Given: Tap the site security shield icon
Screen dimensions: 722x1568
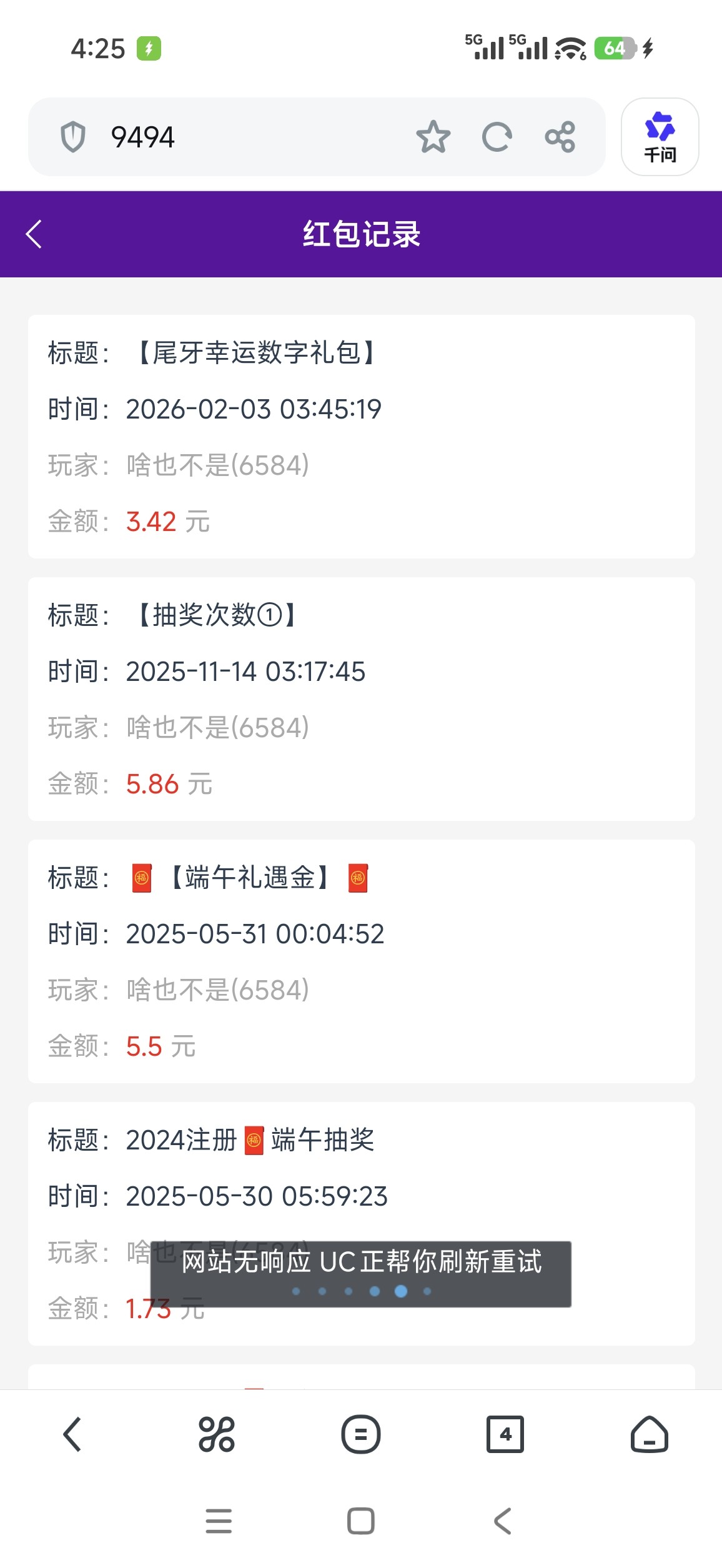Looking at the screenshot, I should coord(73,137).
